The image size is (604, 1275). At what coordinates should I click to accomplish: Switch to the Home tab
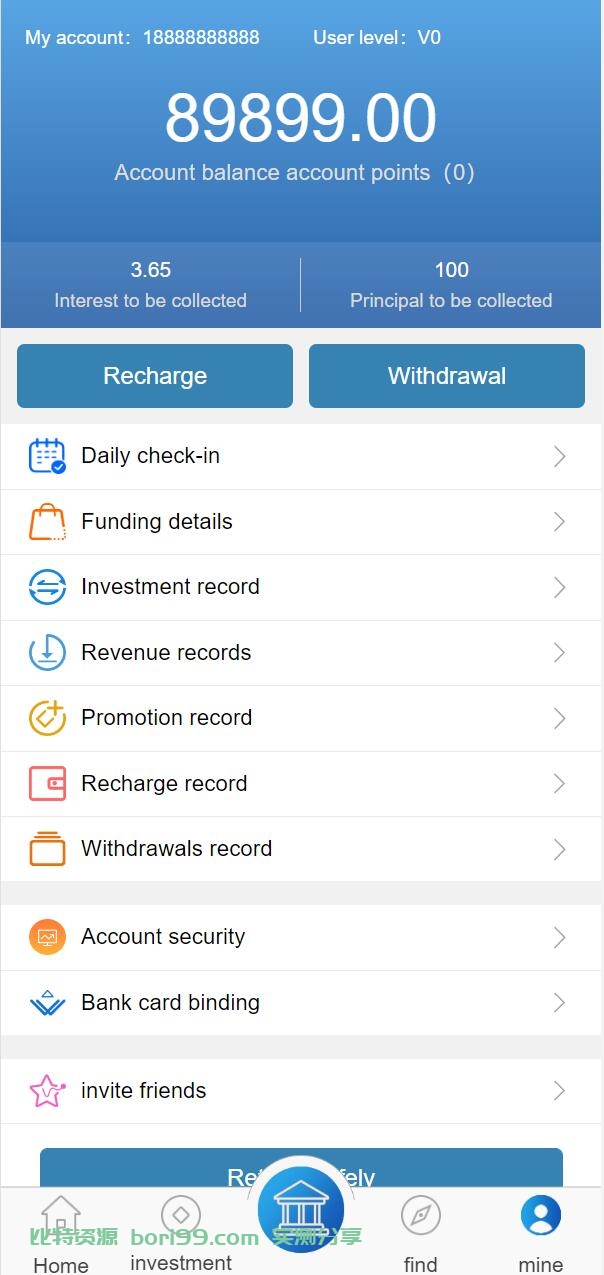61,1235
